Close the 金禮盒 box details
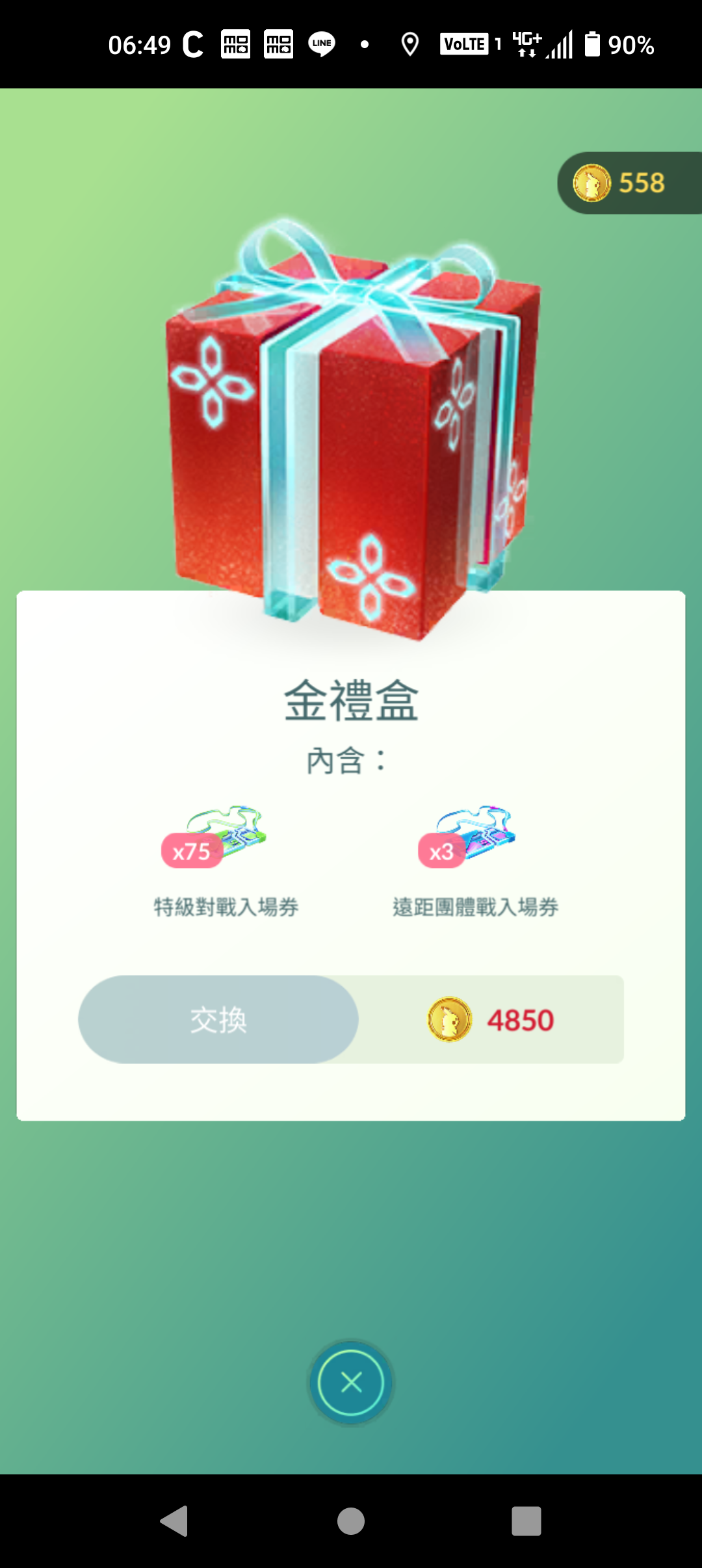Image resolution: width=702 pixels, height=1568 pixels. point(351,1382)
